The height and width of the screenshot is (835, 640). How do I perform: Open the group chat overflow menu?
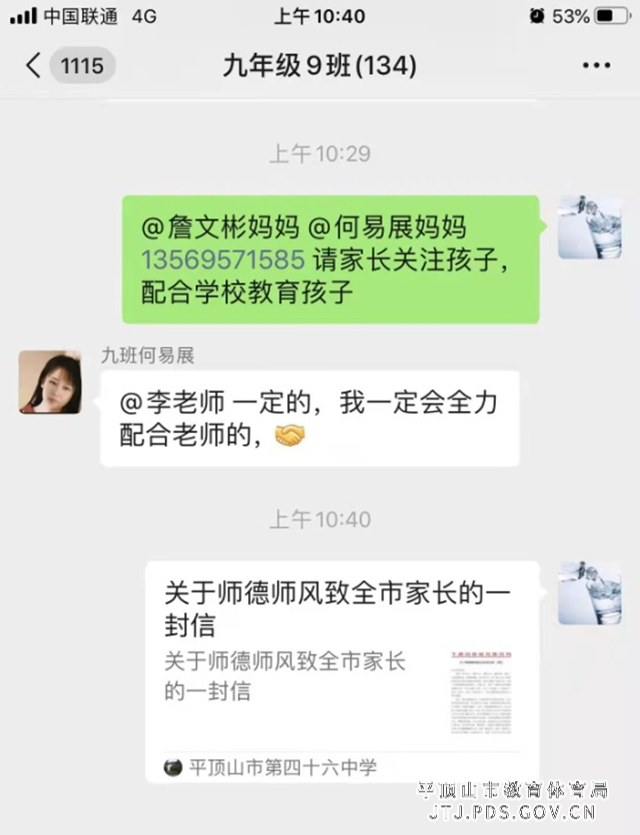point(596,66)
